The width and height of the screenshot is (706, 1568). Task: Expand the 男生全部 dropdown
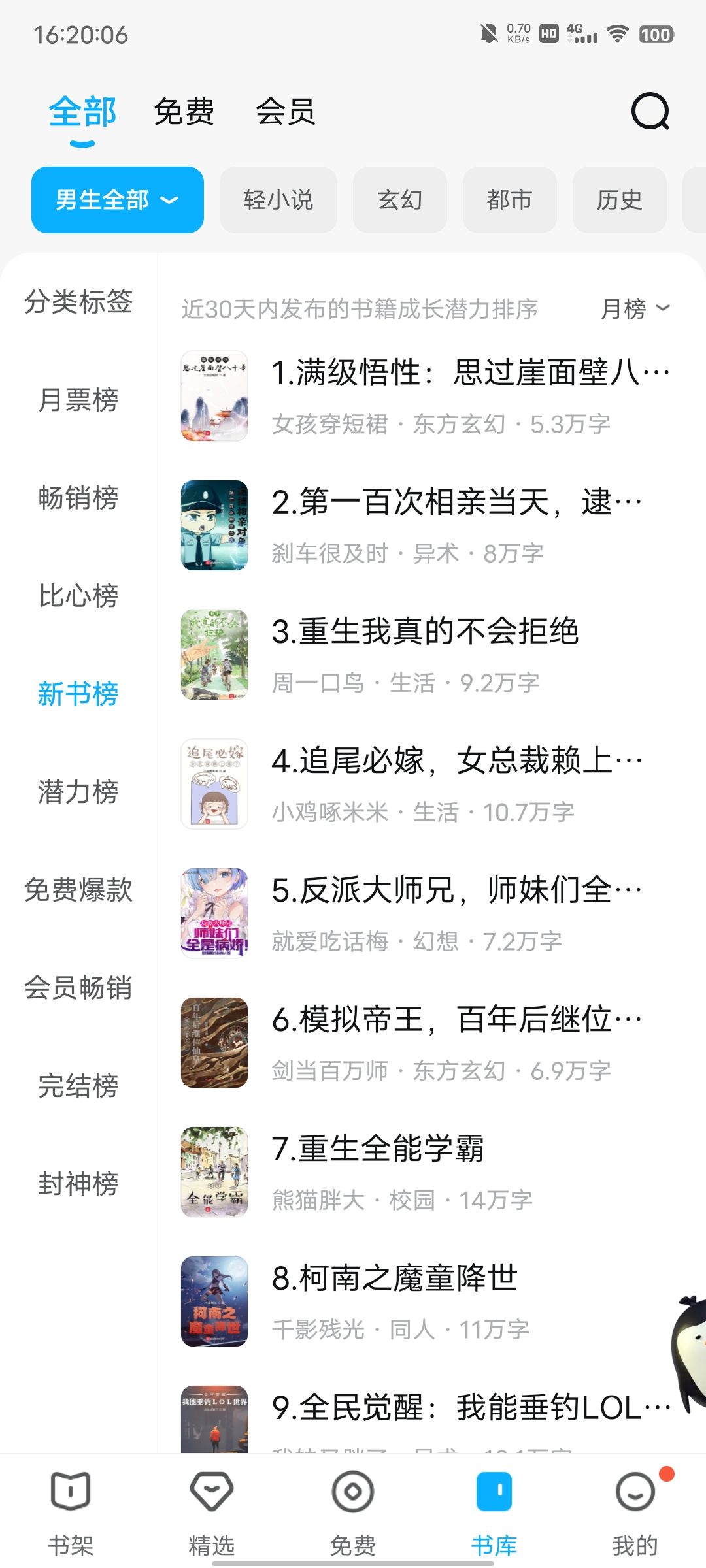(118, 200)
